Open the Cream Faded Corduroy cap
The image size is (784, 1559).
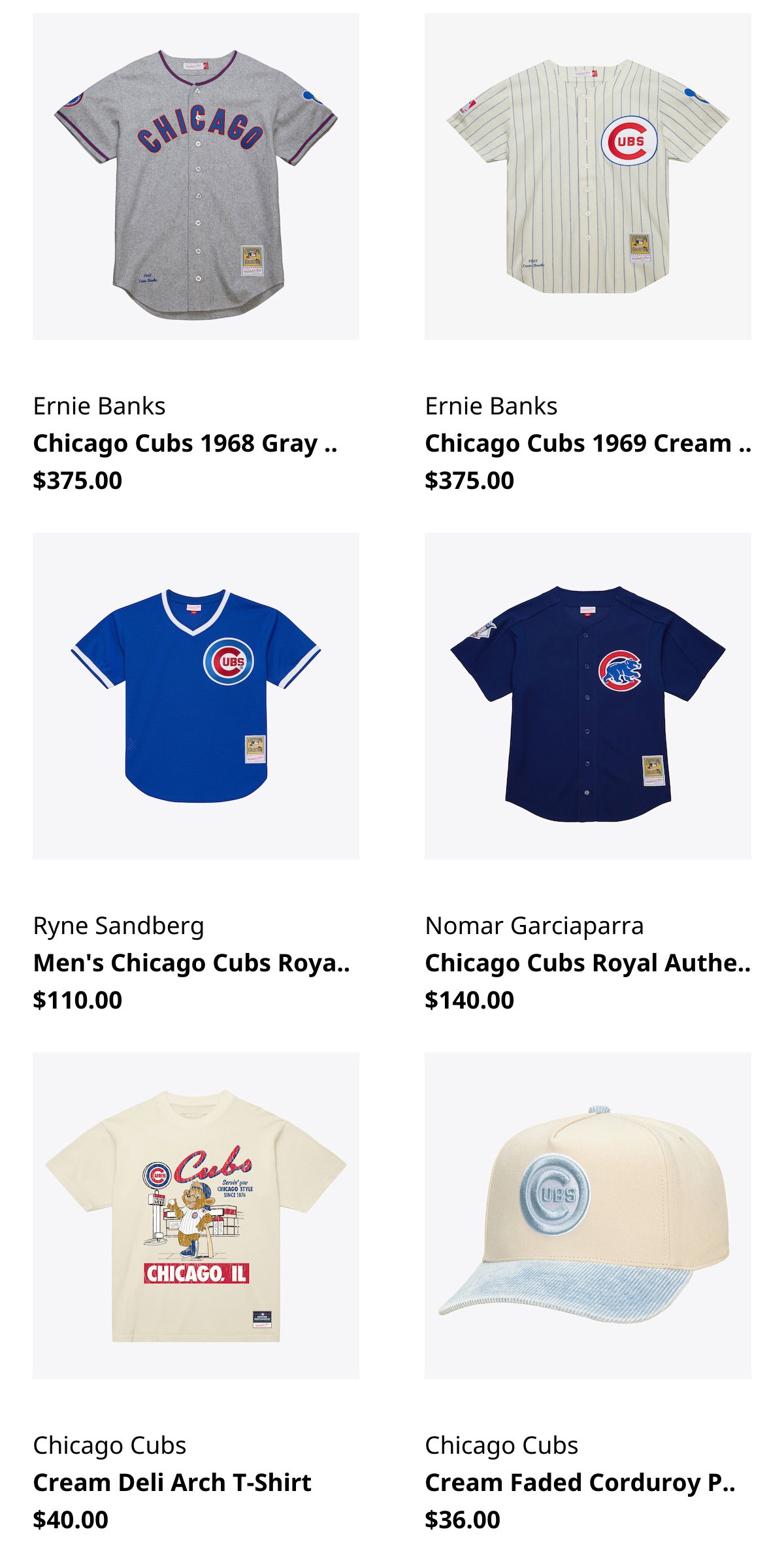click(588, 1216)
